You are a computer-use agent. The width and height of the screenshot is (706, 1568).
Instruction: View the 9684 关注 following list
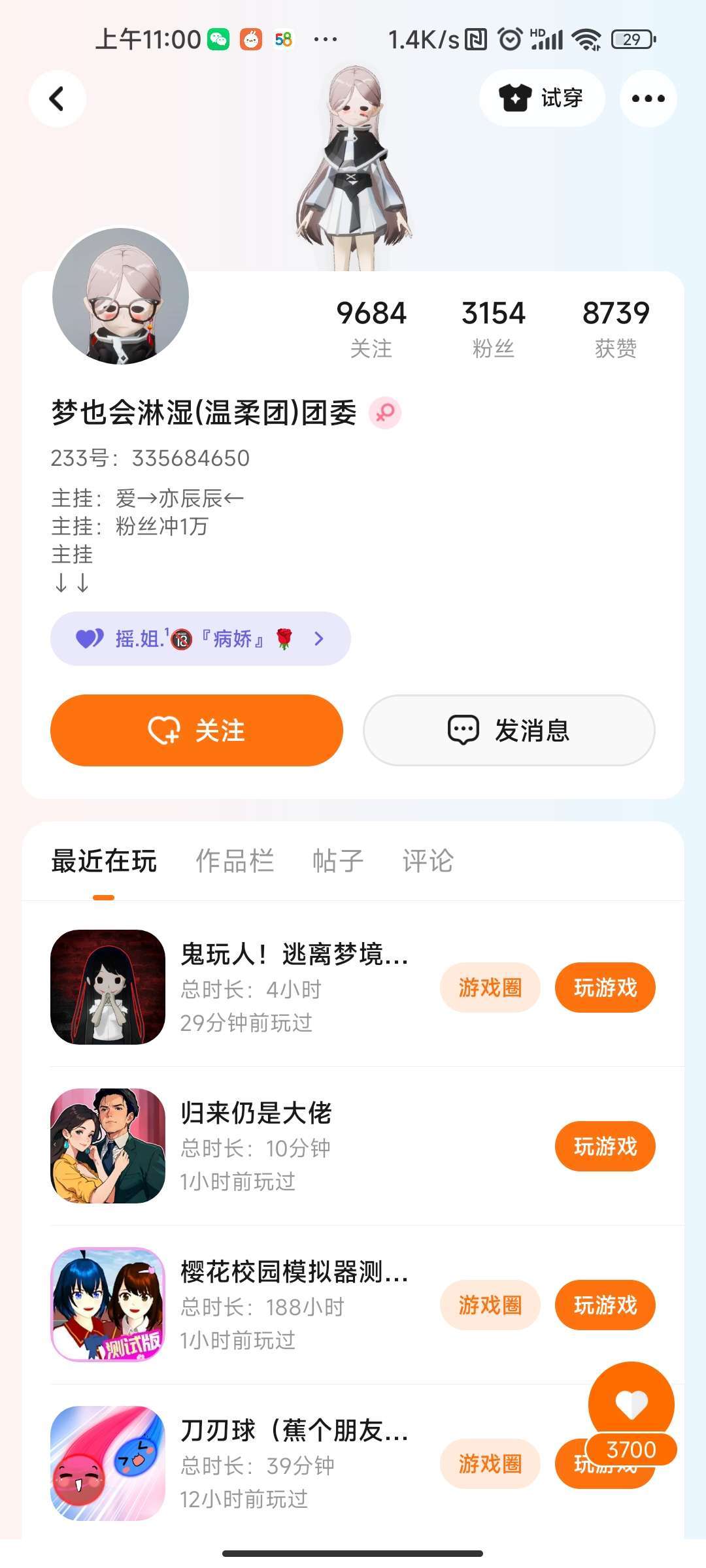(371, 328)
